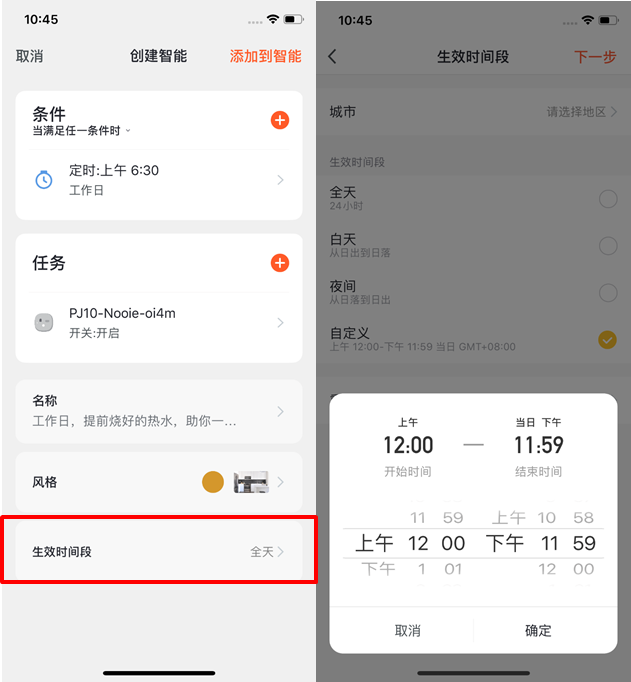631x682 pixels.
Task: Open the 风格 style row
Action: click(x=159, y=482)
